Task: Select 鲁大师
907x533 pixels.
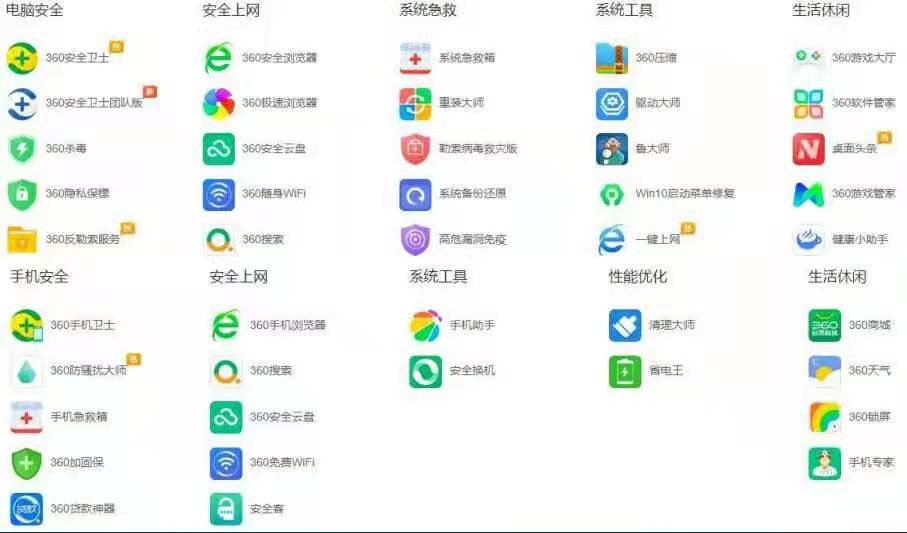Action: point(652,149)
